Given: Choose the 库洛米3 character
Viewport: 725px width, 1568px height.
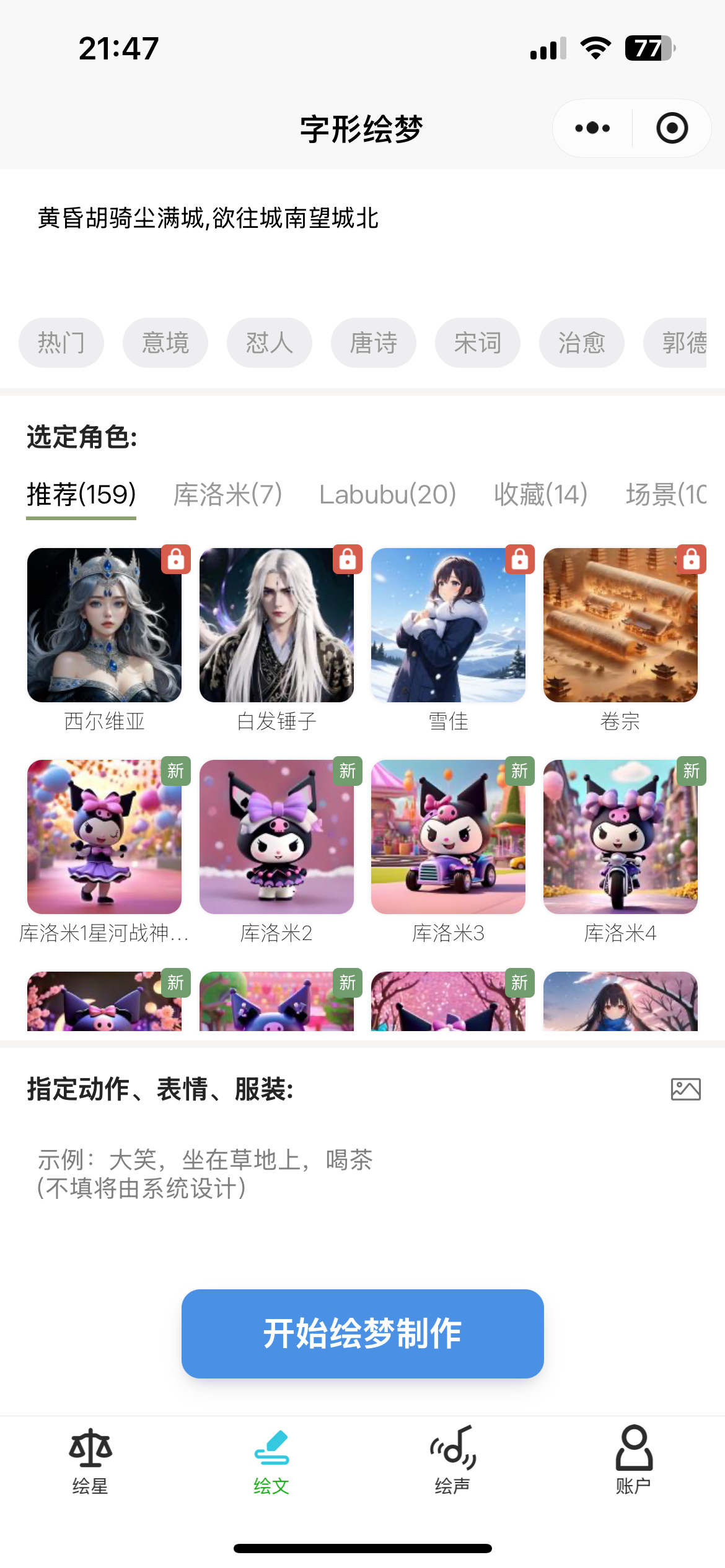Looking at the screenshot, I should (x=448, y=837).
